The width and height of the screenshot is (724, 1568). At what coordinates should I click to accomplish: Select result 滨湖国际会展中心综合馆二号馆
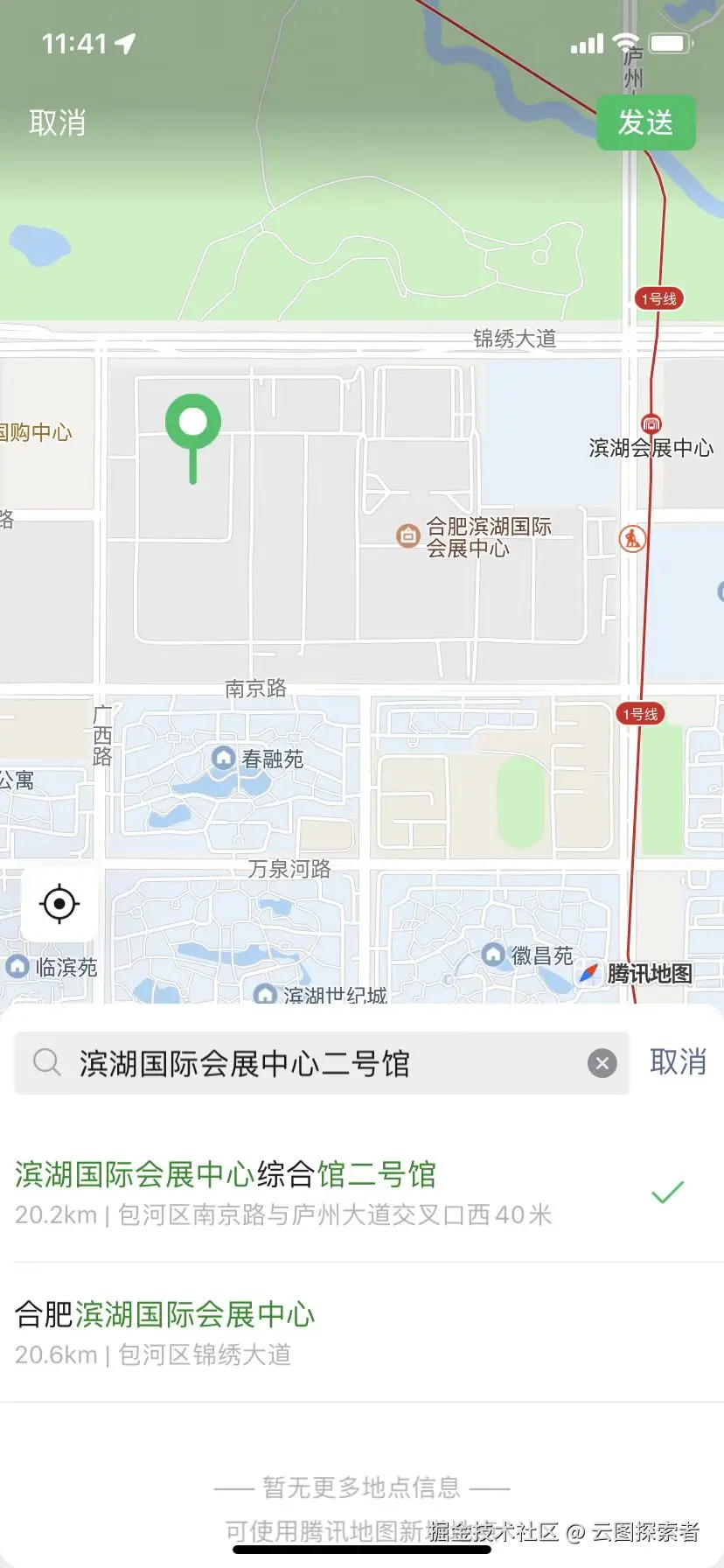pos(332,1192)
